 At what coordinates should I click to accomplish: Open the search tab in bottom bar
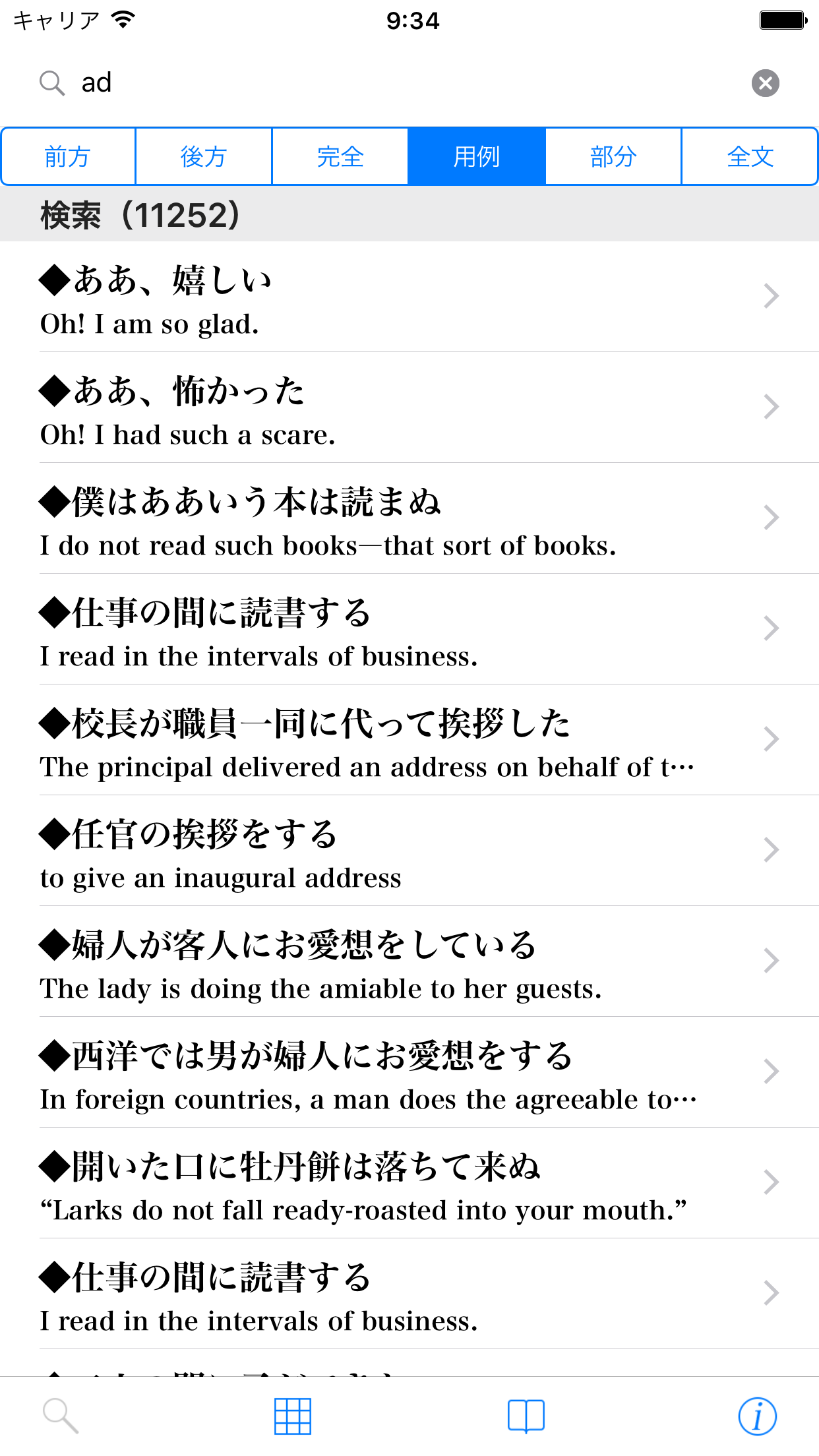(x=61, y=1416)
